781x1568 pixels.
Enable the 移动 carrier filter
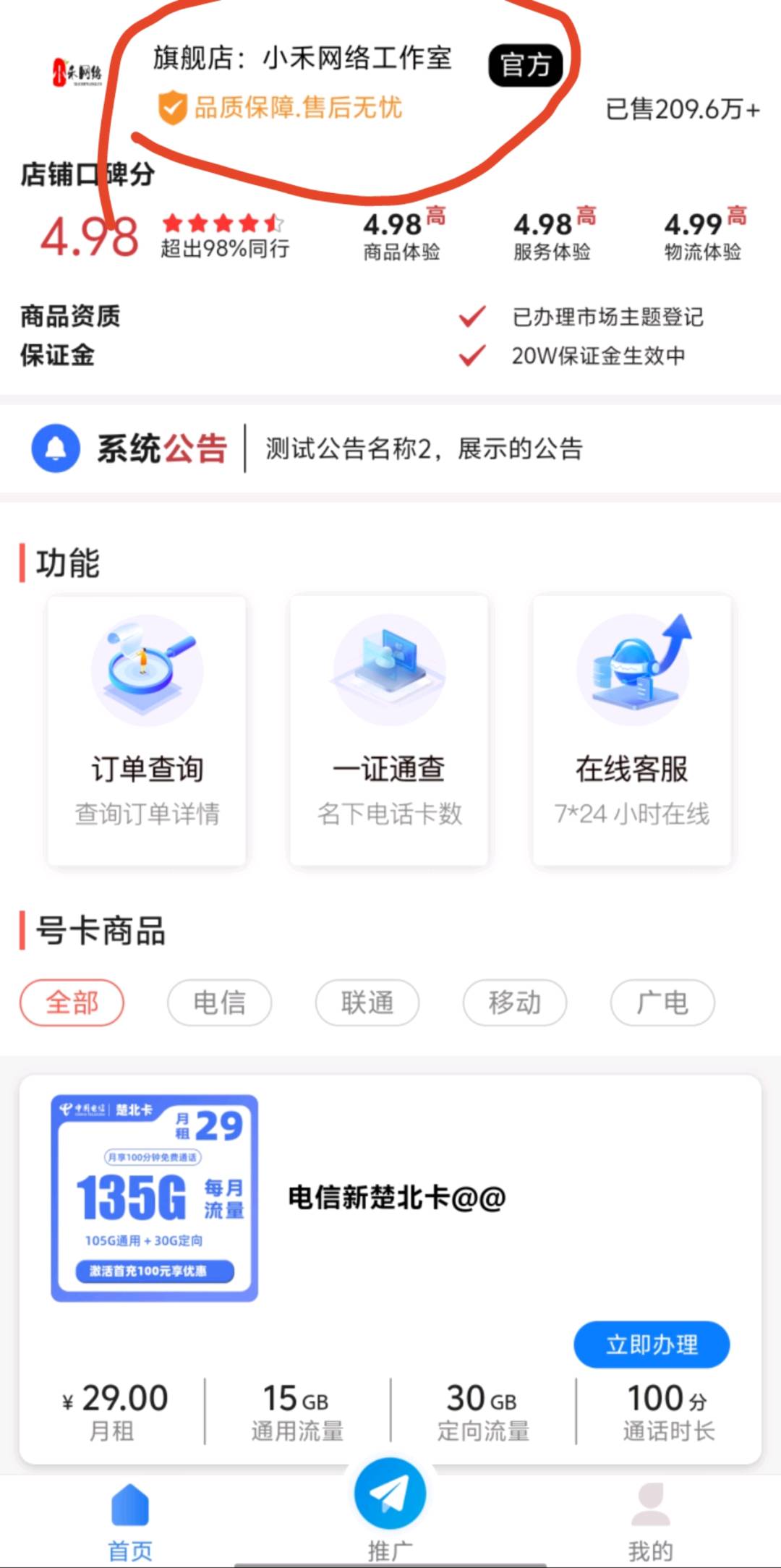(x=514, y=1002)
